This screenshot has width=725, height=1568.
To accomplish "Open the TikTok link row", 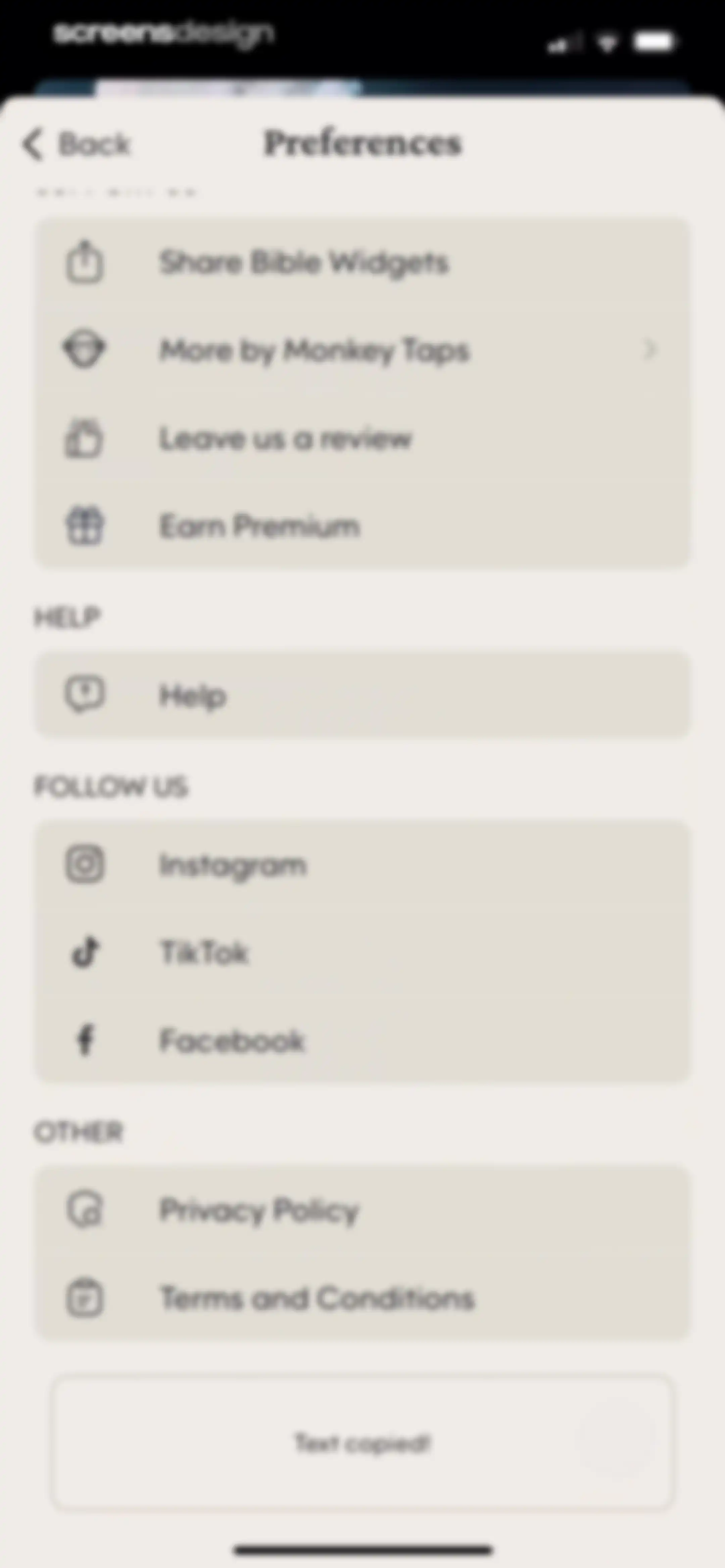I will 362,953.
